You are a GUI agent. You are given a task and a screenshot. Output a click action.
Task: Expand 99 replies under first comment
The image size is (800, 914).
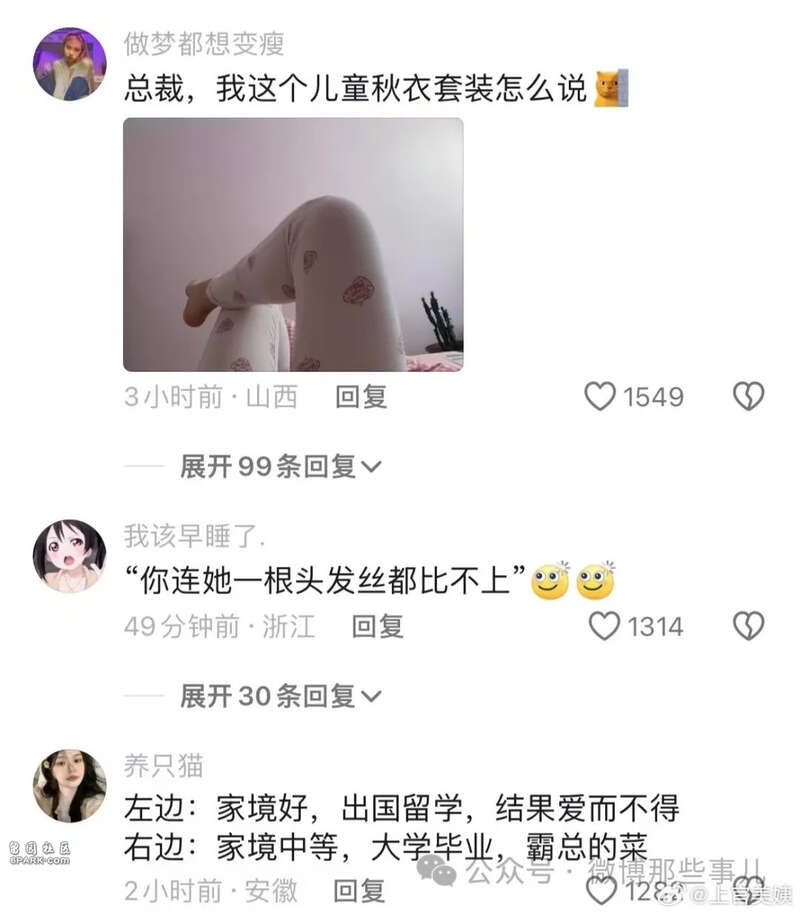point(280,466)
